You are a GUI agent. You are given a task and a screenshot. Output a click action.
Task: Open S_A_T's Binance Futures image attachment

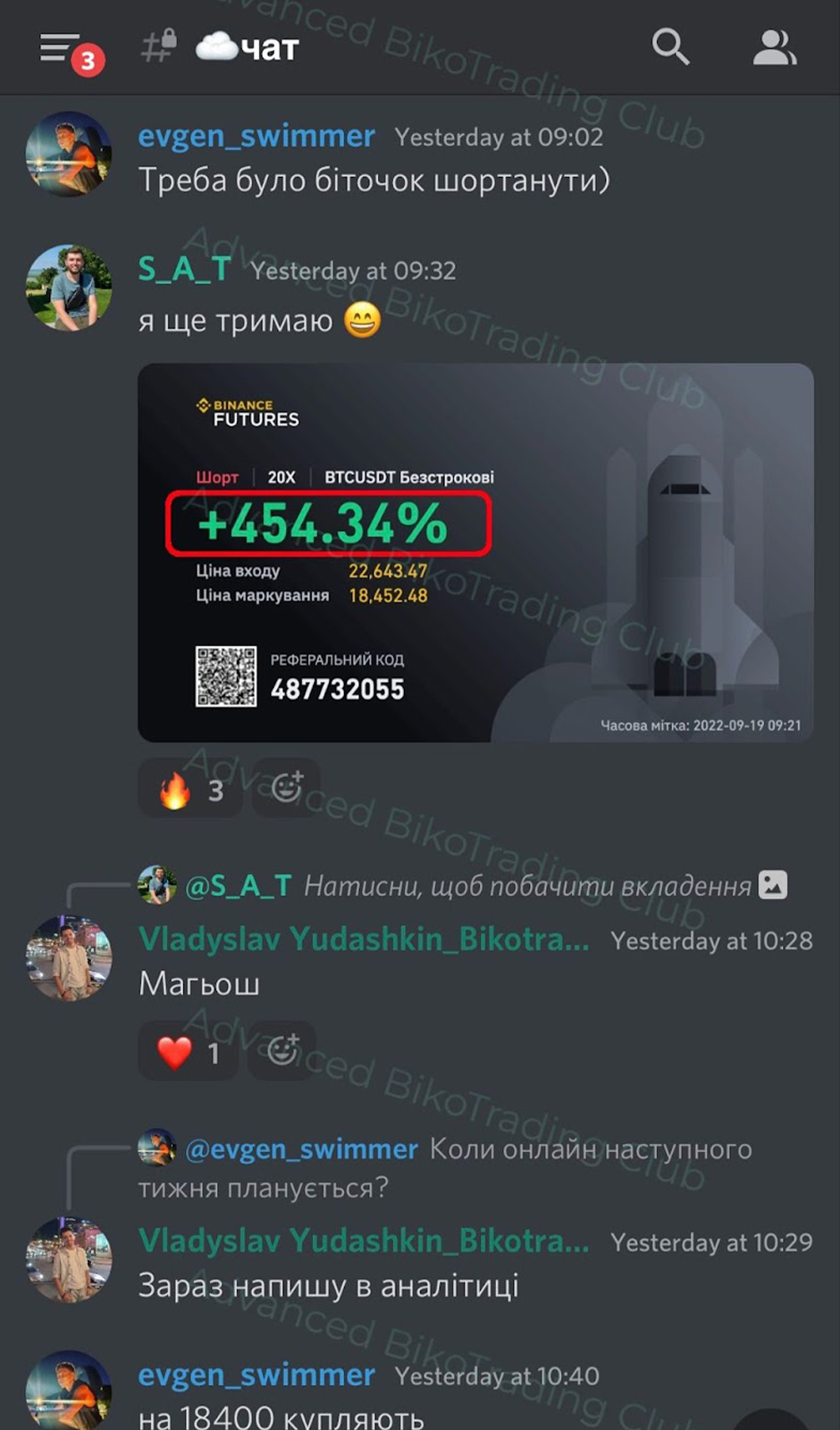pyautogui.click(x=475, y=552)
